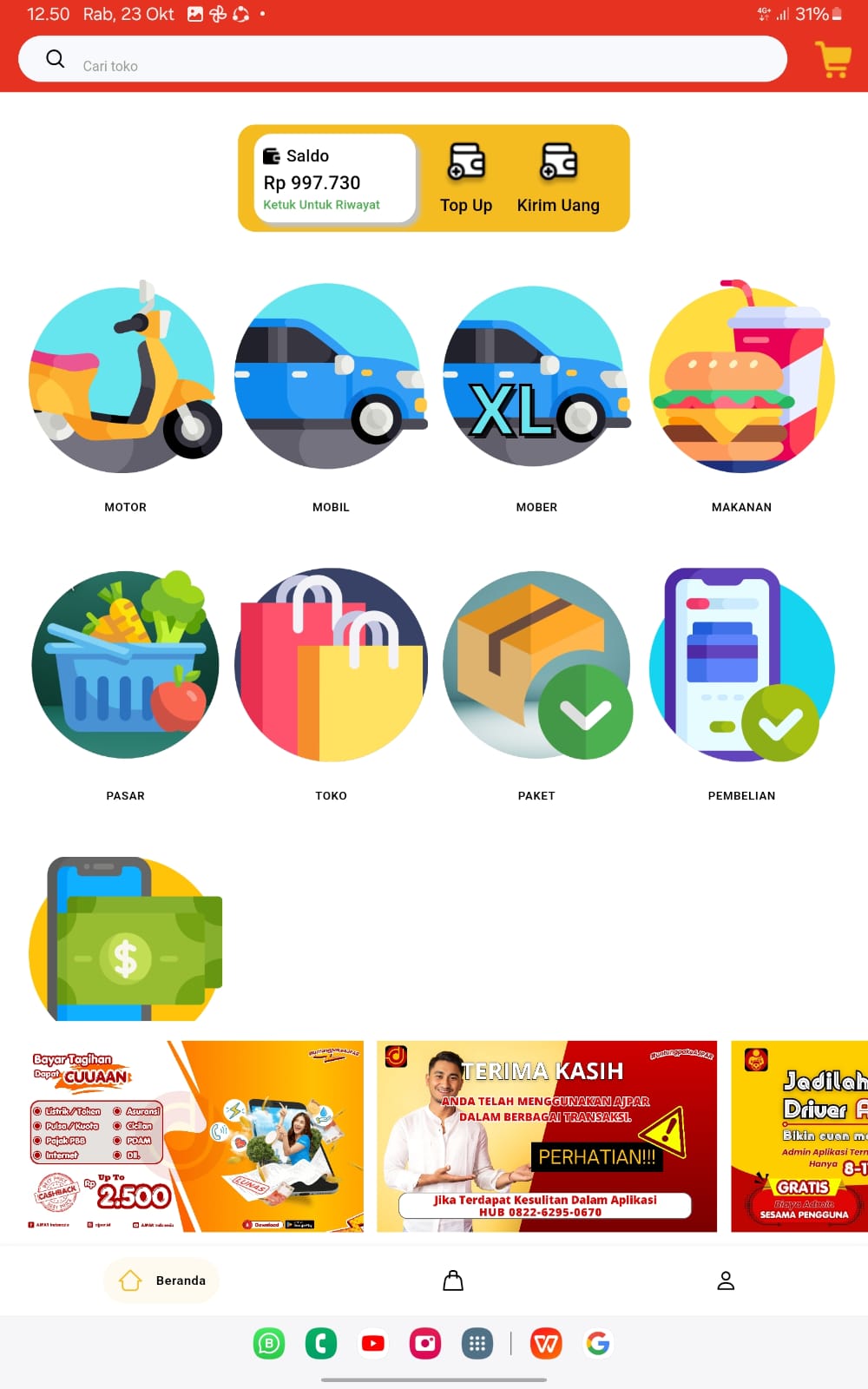Switch to the Beranda tab
The width and height of the screenshot is (868, 1389).
click(x=161, y=1280)
